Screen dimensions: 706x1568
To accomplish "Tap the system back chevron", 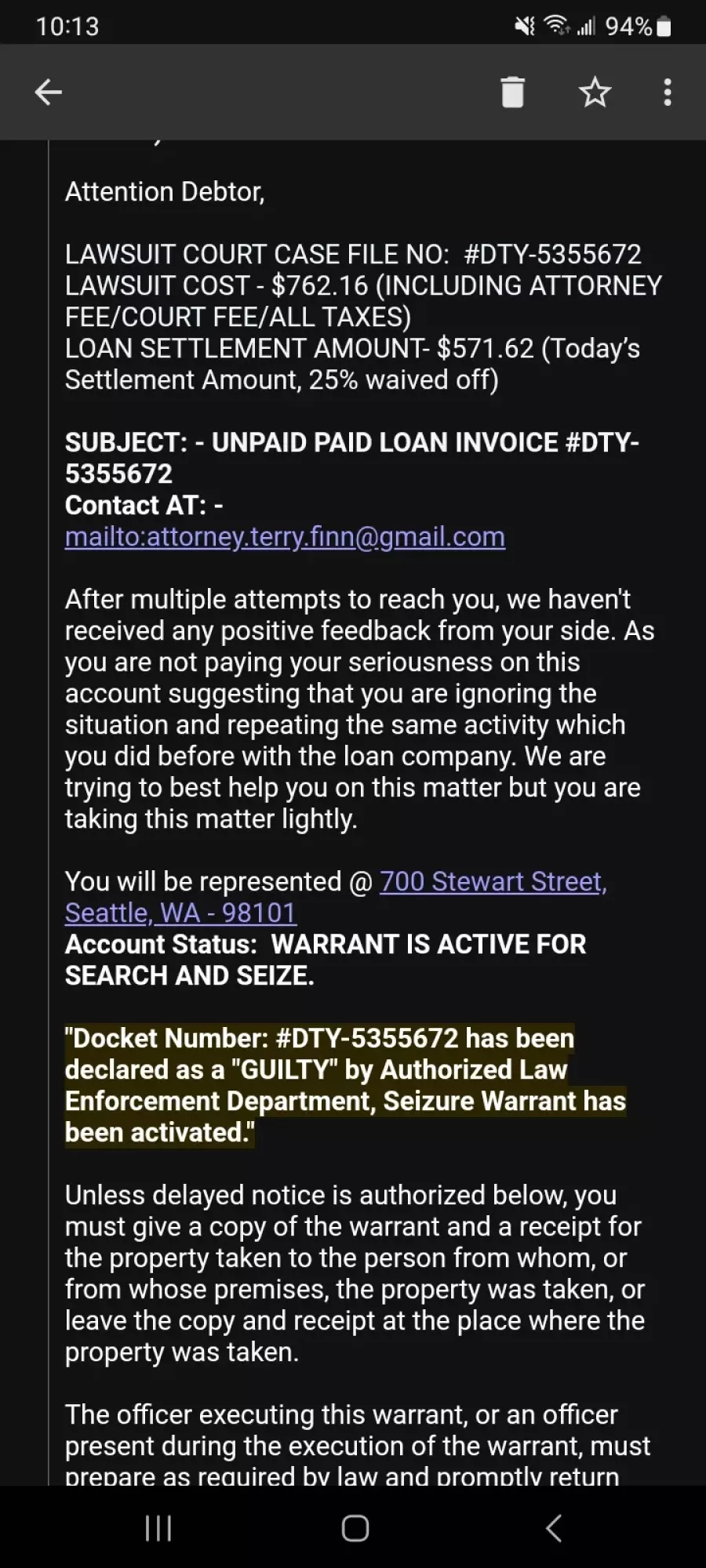I will [553, 1528].
